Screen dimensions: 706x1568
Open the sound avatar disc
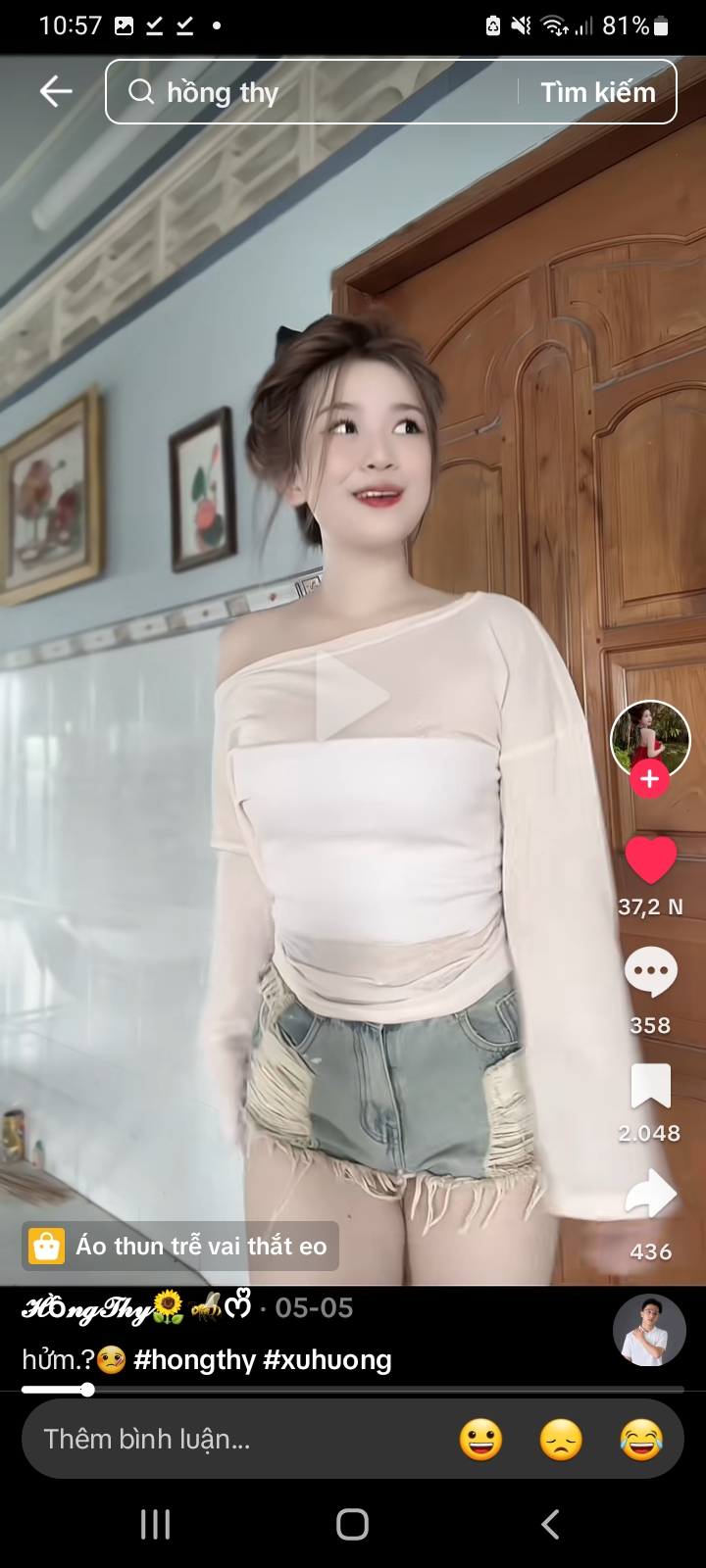649,1330
